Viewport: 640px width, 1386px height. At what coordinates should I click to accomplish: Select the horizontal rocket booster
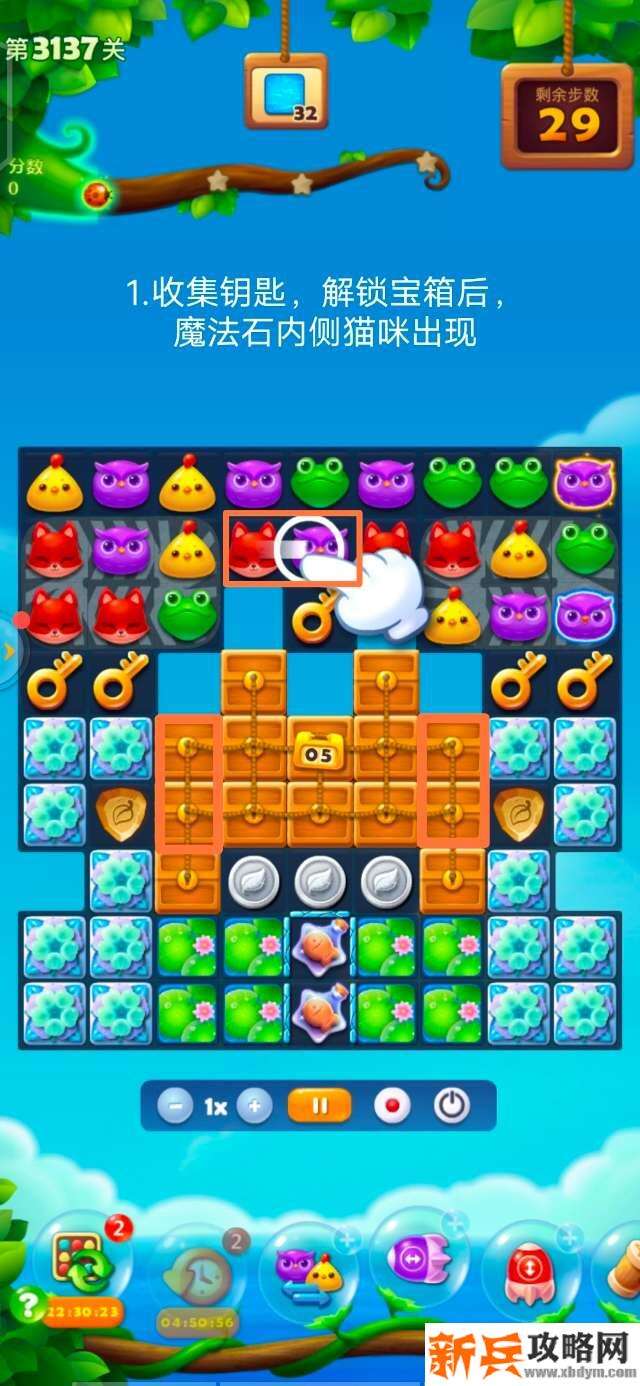click(412, 1262)
